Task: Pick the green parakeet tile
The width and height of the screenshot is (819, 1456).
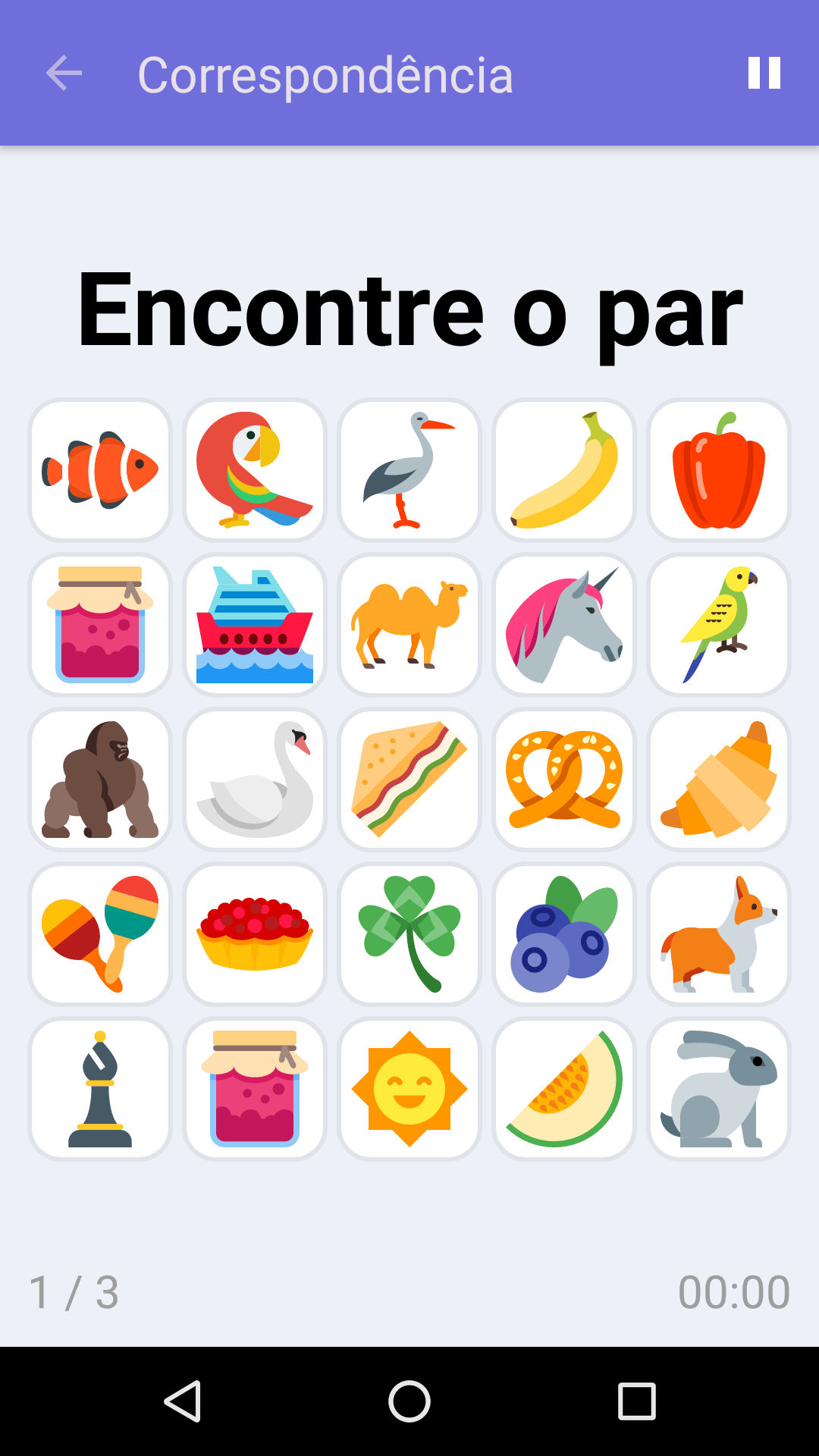Action: coord(719,625)
